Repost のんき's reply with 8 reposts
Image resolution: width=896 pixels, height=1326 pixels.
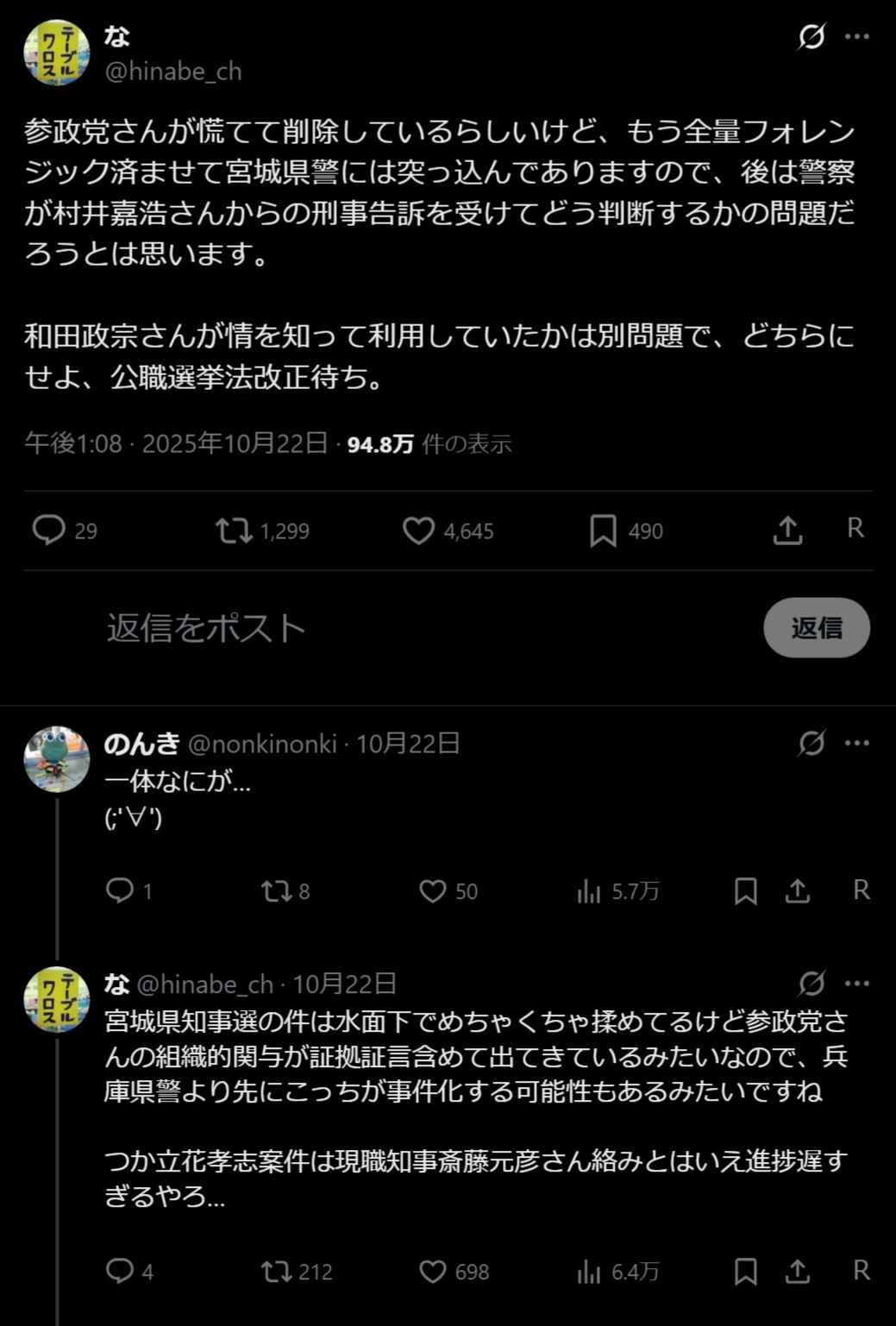276,890
